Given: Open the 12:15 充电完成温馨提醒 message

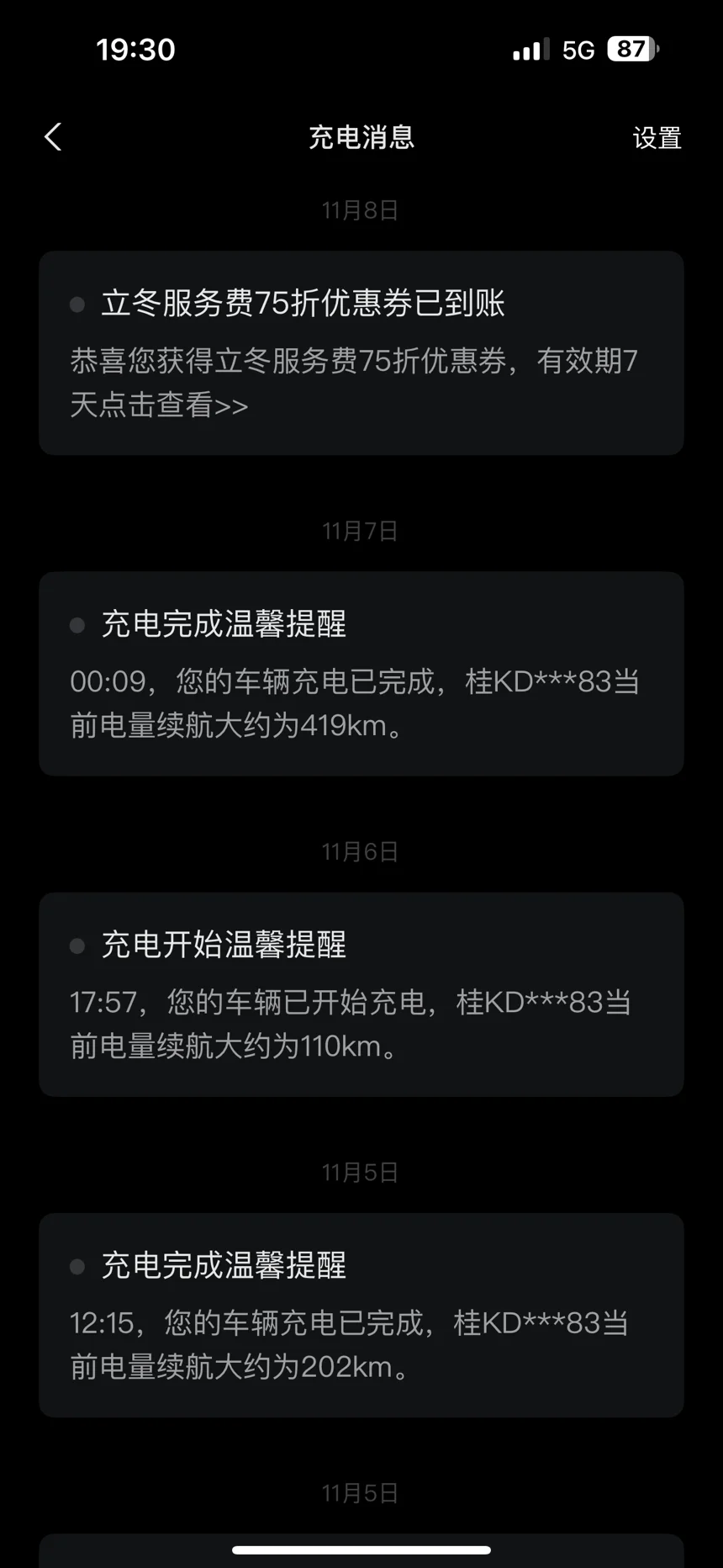Looking at the screenshot, I should [x=361, y=1314].
